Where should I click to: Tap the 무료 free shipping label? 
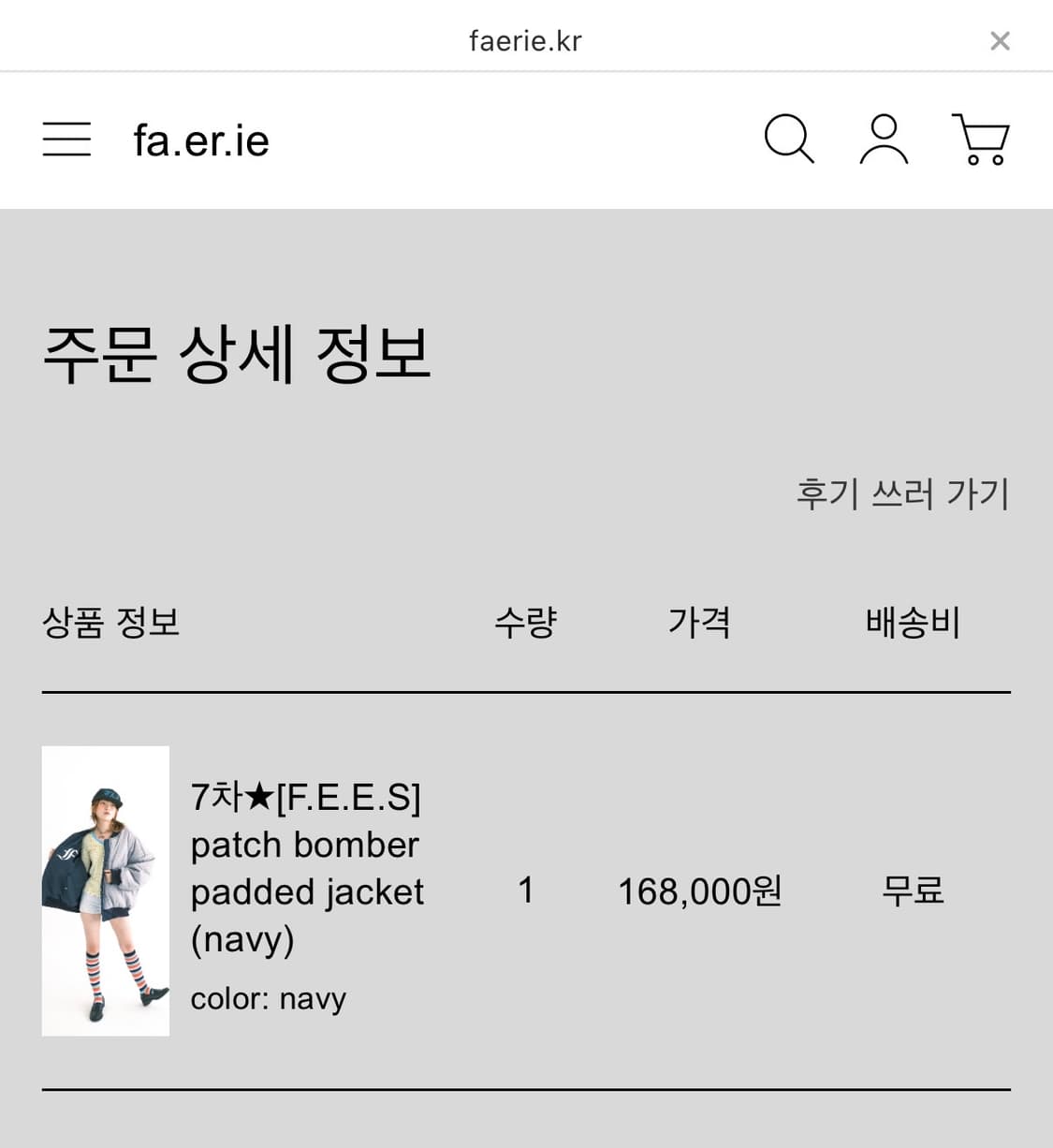[913, 890]
